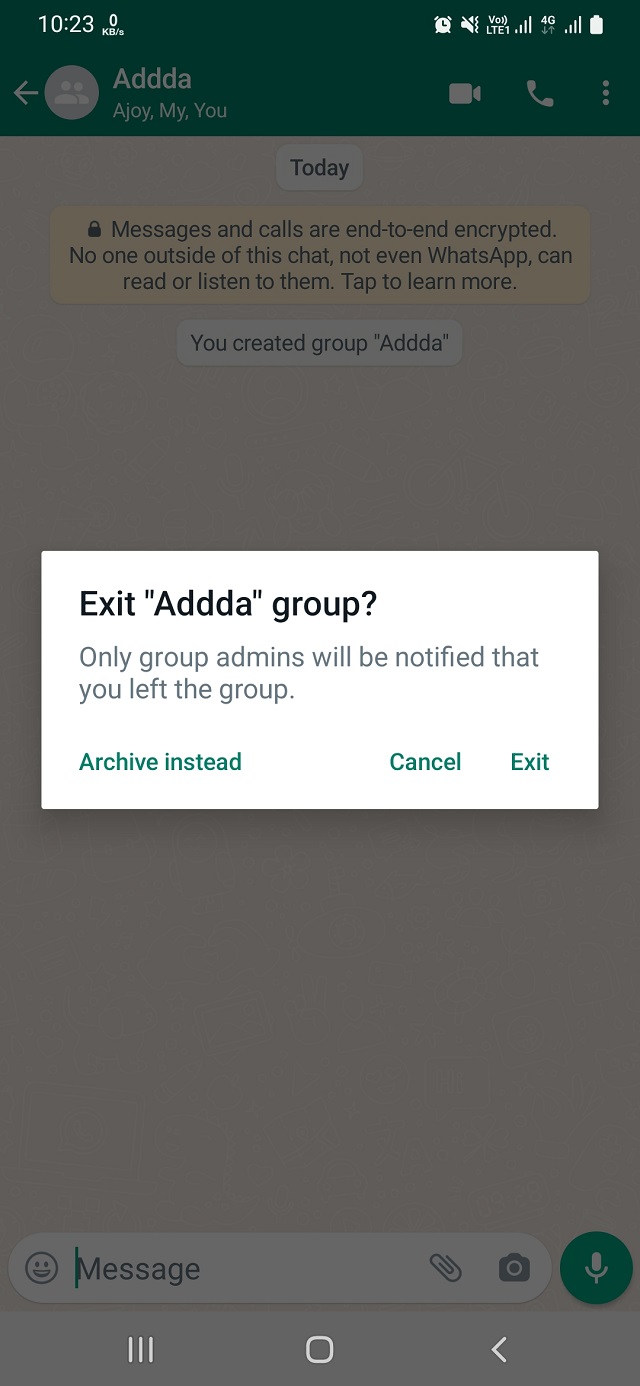
Task: Open the camera from the message bar
Action: [514, 1268]
